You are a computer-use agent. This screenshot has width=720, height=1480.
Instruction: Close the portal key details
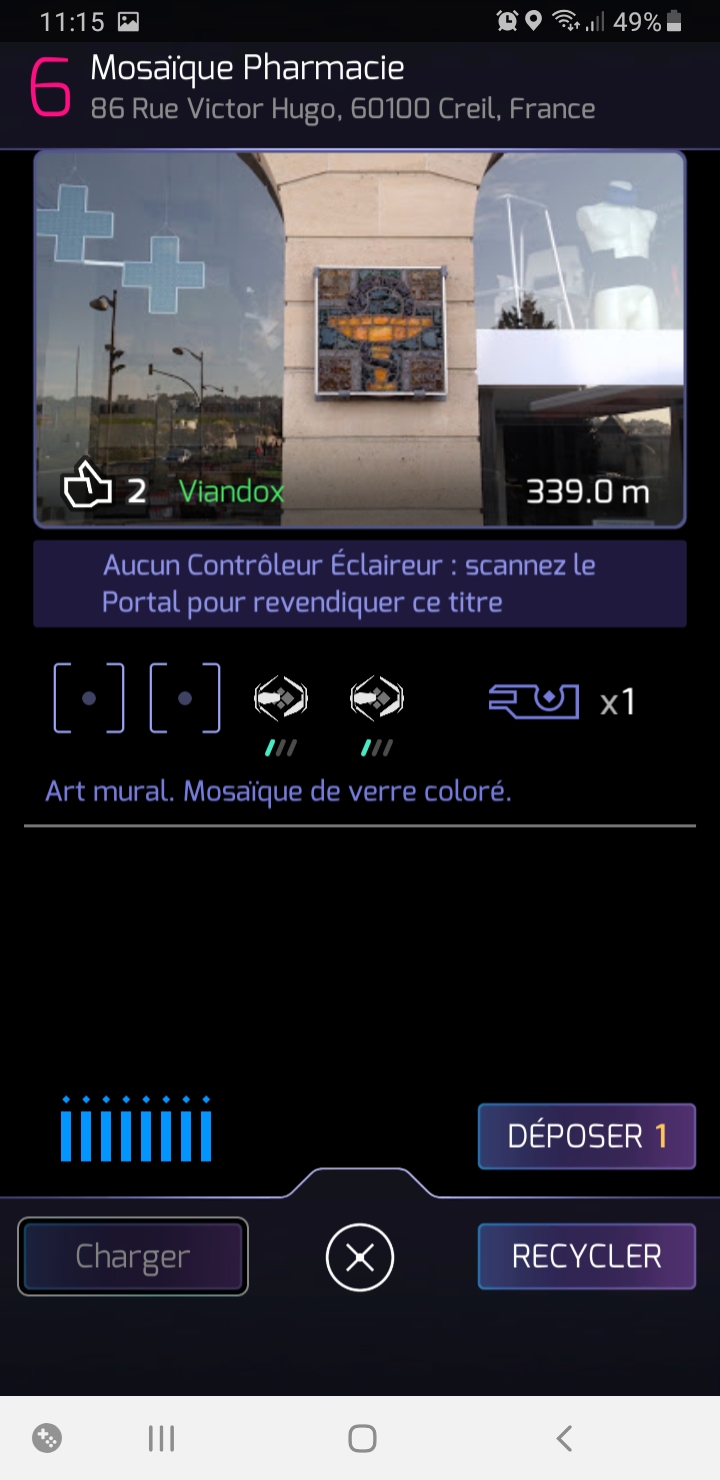point(360,1257)
